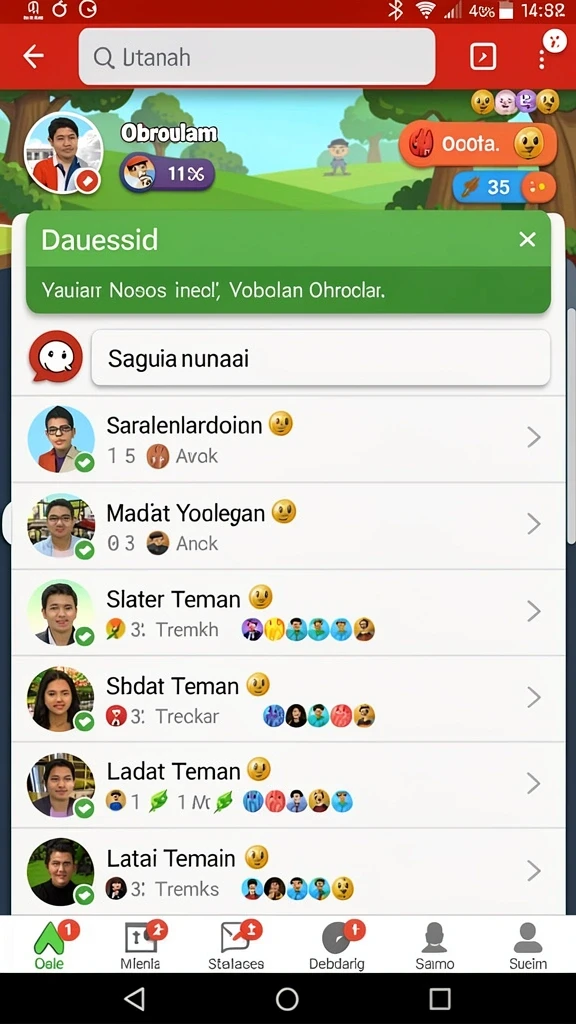Go back with the top-left arrow
576x1024 pixels.
(33, 57)
